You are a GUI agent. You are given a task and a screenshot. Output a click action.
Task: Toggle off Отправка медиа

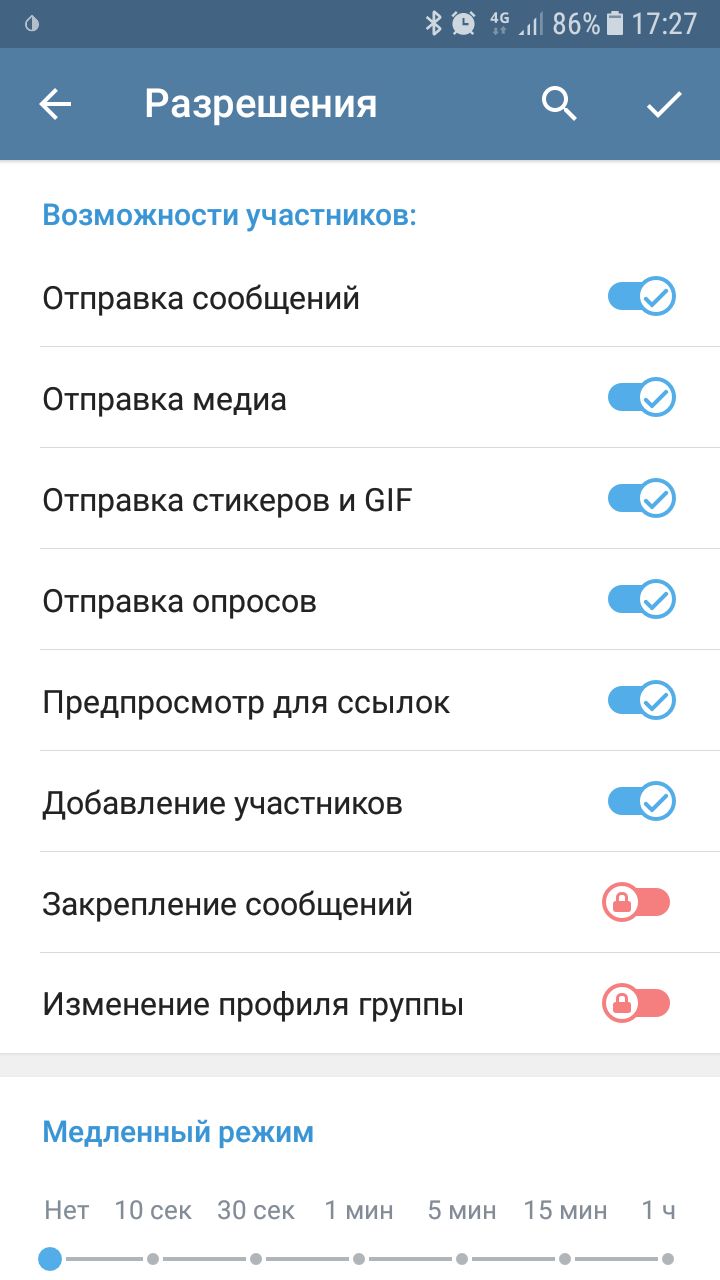[642, 398]
